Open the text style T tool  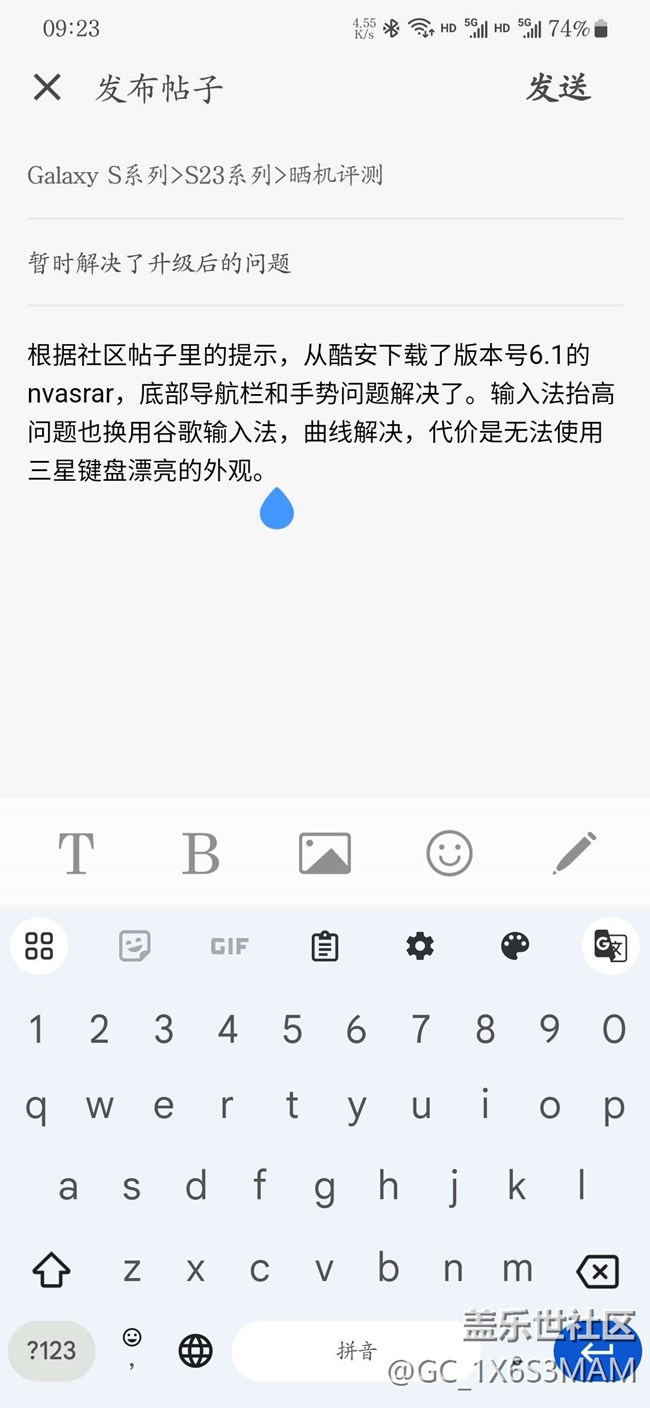coord(76,853)
